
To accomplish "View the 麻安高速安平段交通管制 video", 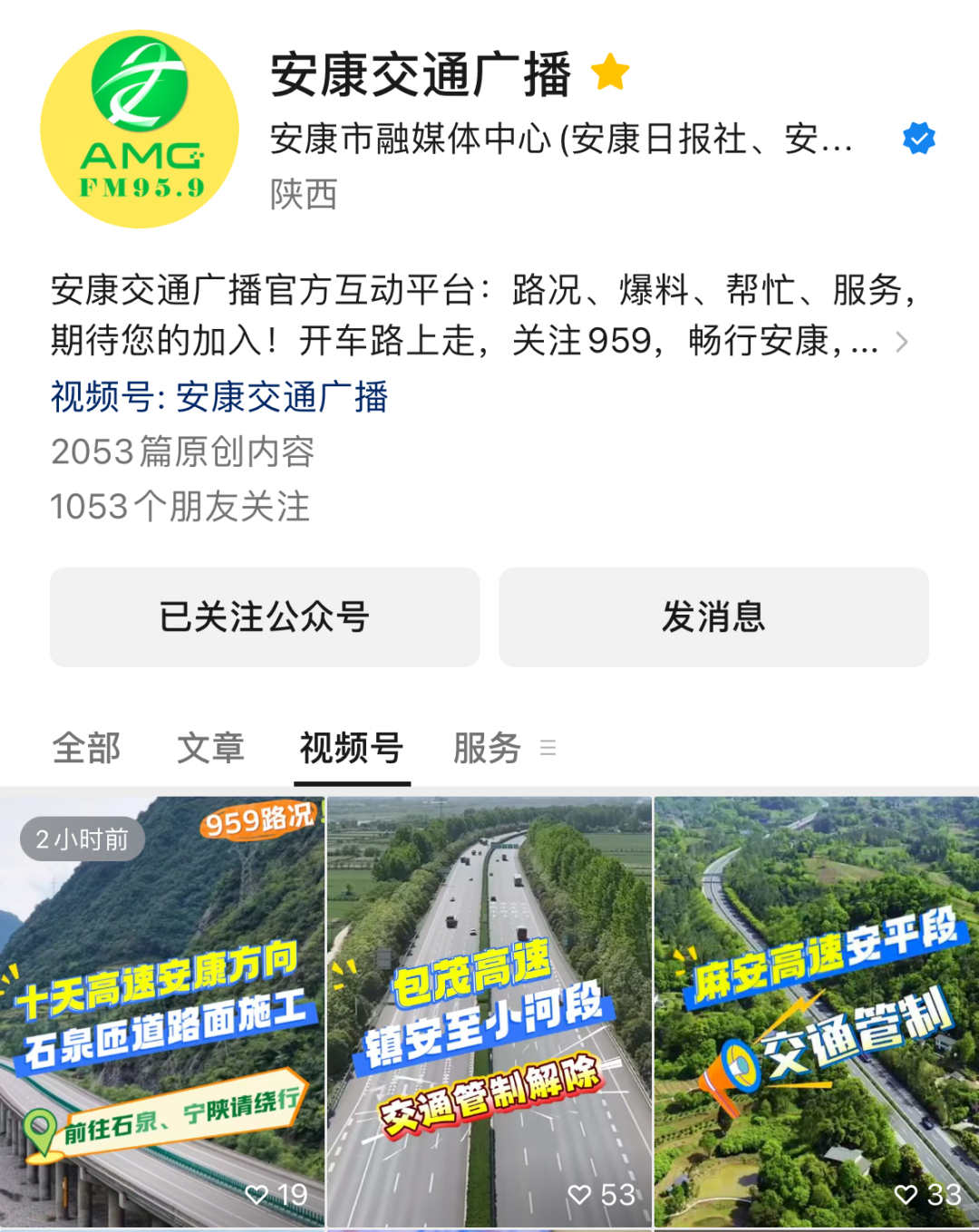I will [x=816, y=1011].
